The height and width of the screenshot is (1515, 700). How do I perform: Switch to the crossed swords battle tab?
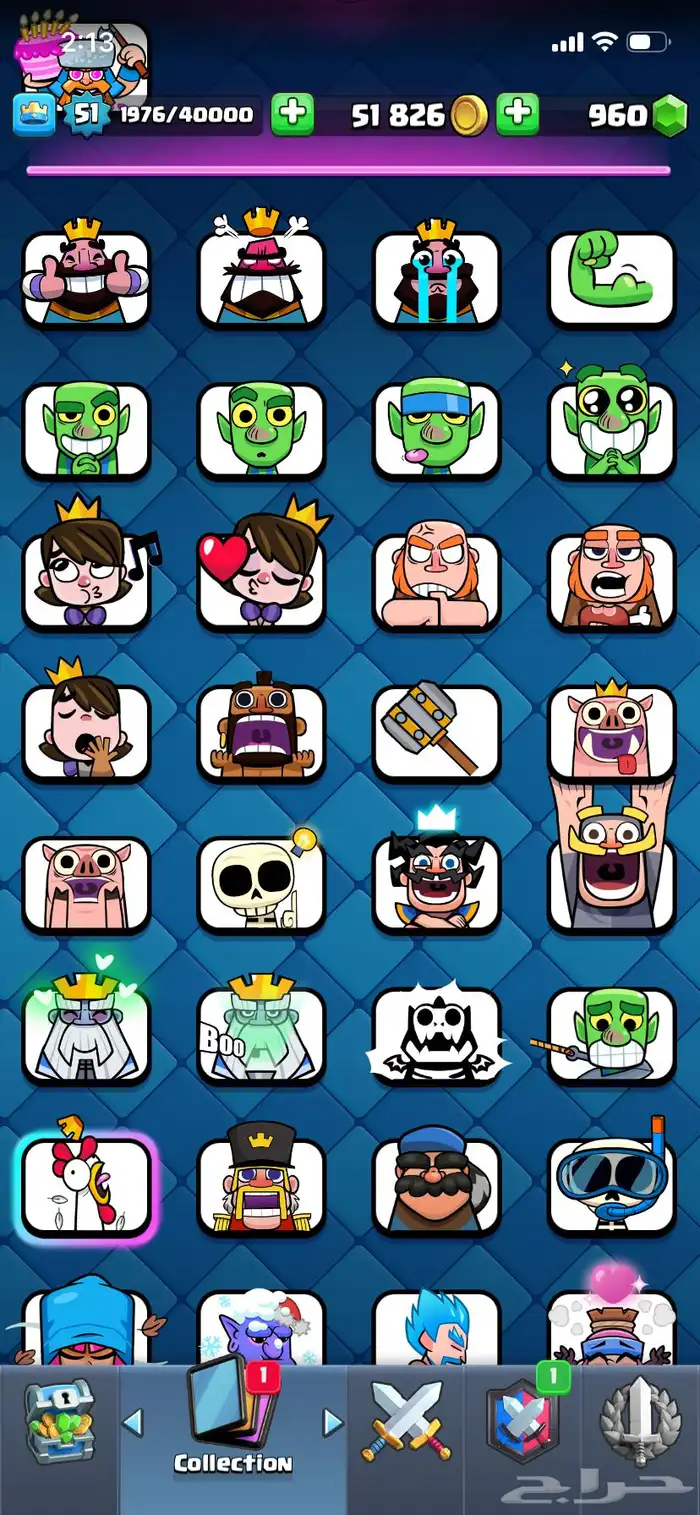[406, 1421]
